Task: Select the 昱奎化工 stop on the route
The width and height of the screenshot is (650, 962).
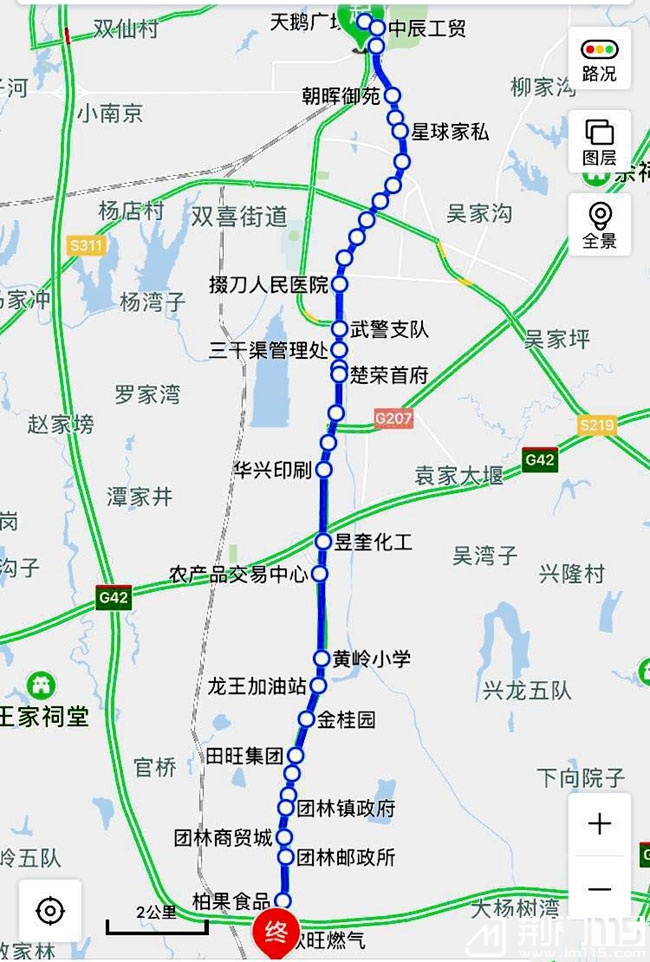Action: click(323, 541)
